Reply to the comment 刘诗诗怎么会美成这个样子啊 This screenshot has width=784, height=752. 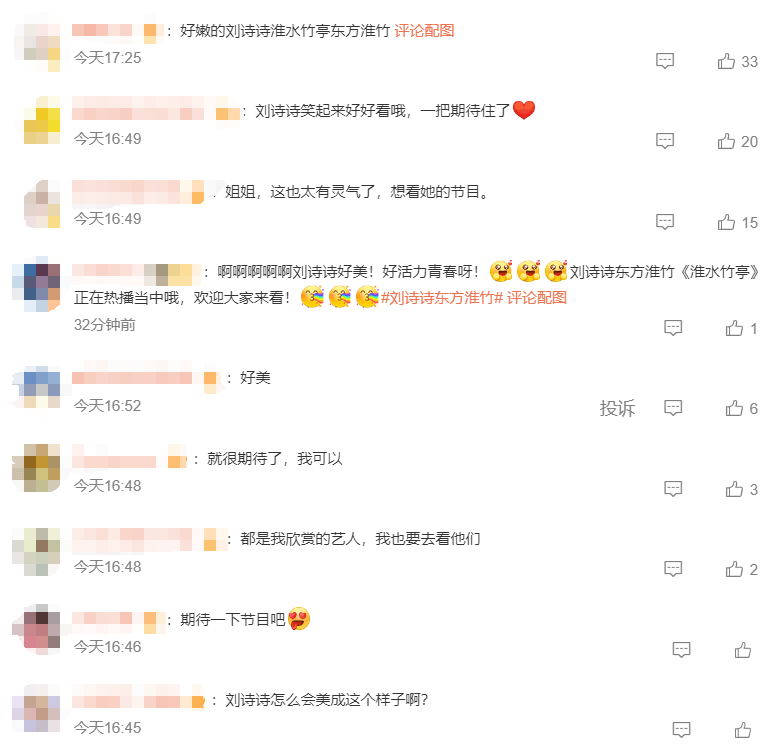pyautogui.click(x=681, y=730)
